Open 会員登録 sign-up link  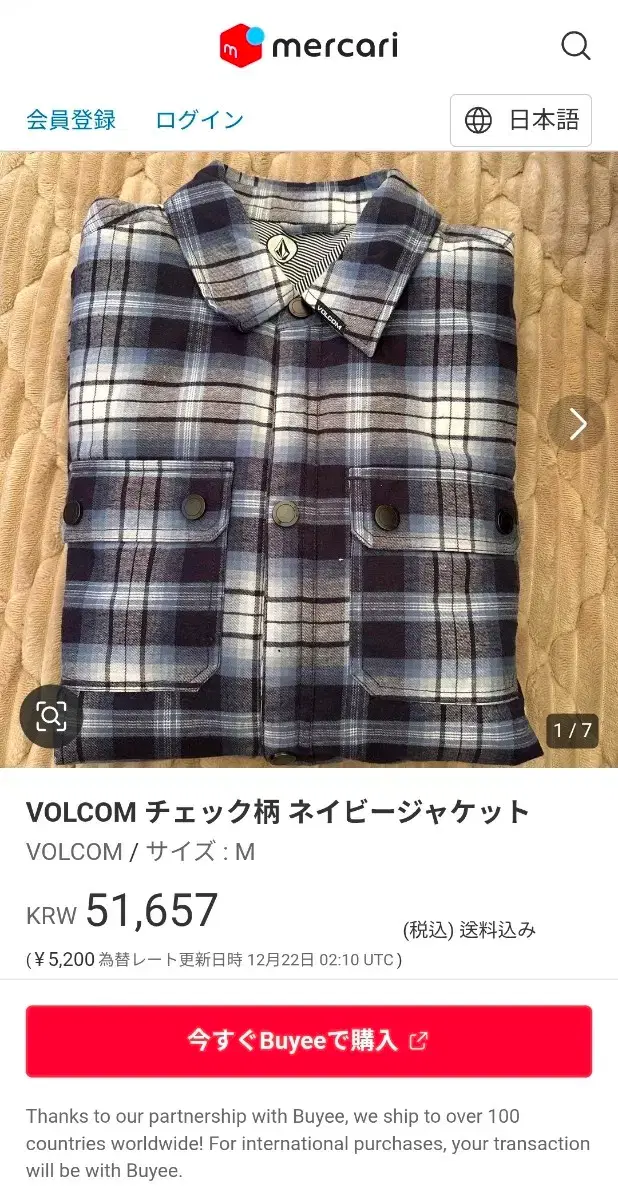click(71, 120)
